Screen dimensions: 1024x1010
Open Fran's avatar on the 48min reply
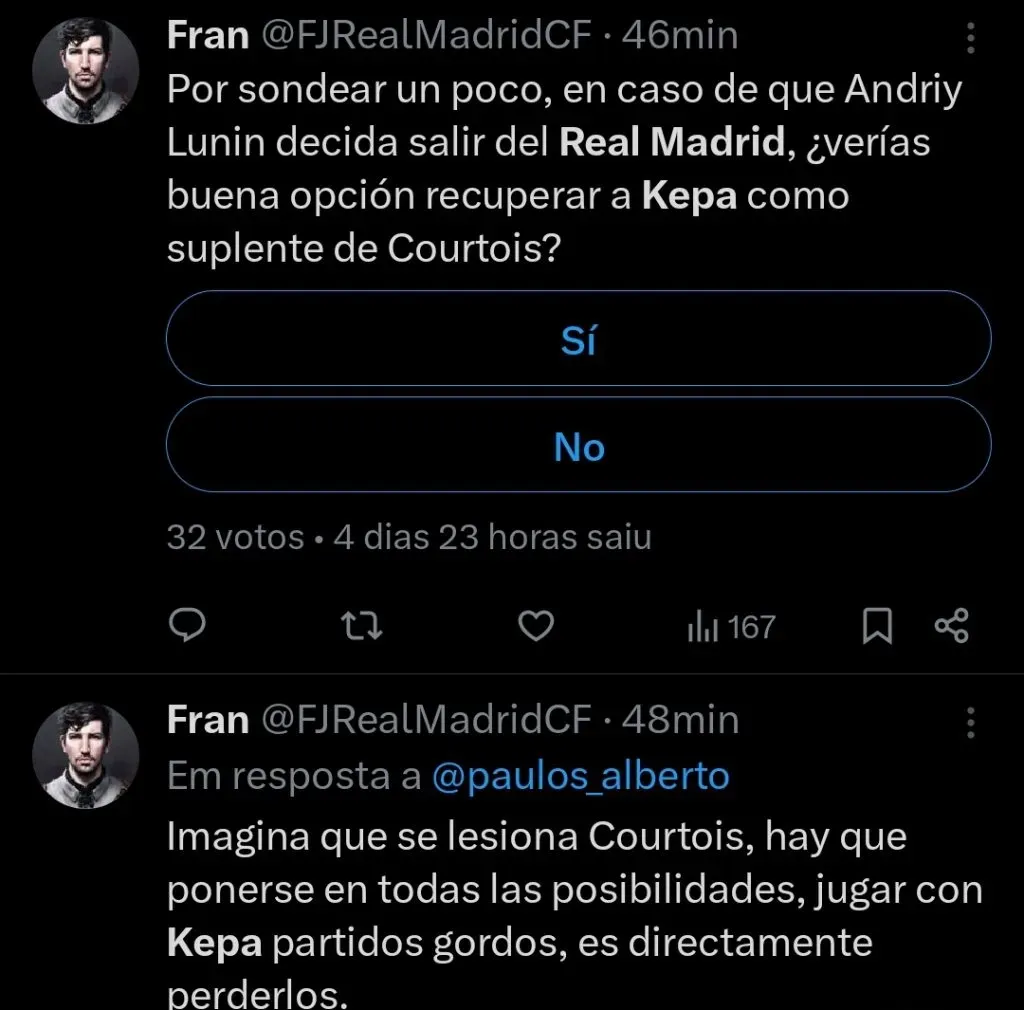click(x=85, y=754)
